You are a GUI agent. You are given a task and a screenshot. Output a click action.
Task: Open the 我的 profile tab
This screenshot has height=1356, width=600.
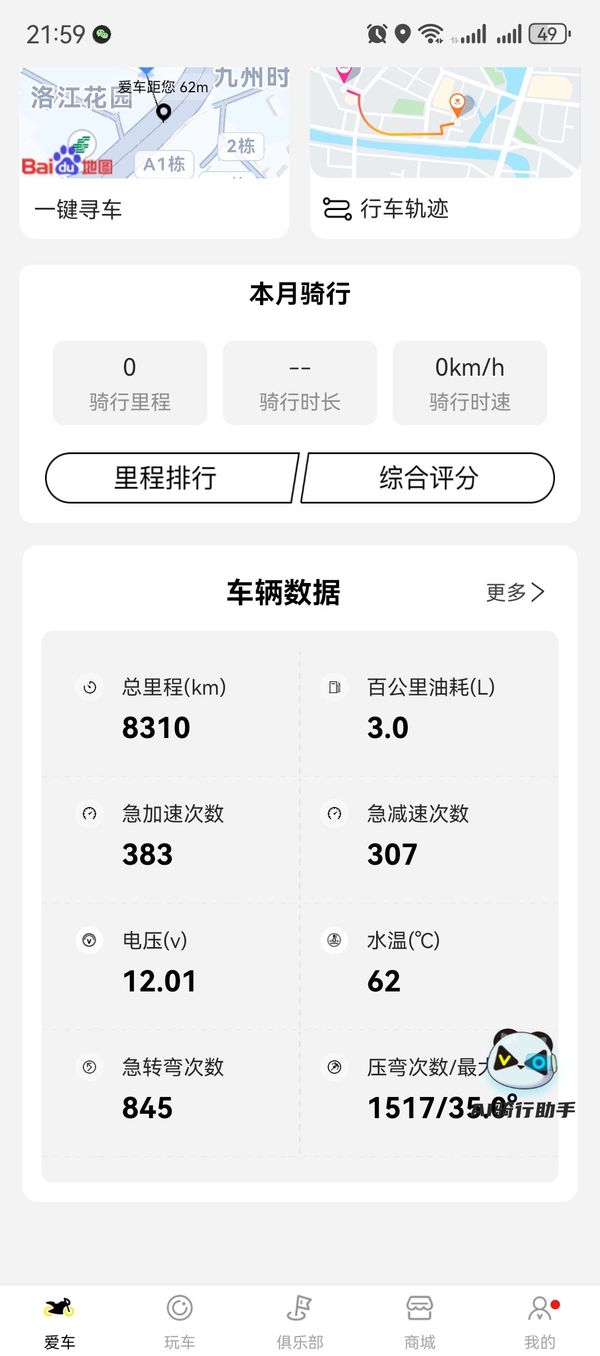[x=540, y=1320]
